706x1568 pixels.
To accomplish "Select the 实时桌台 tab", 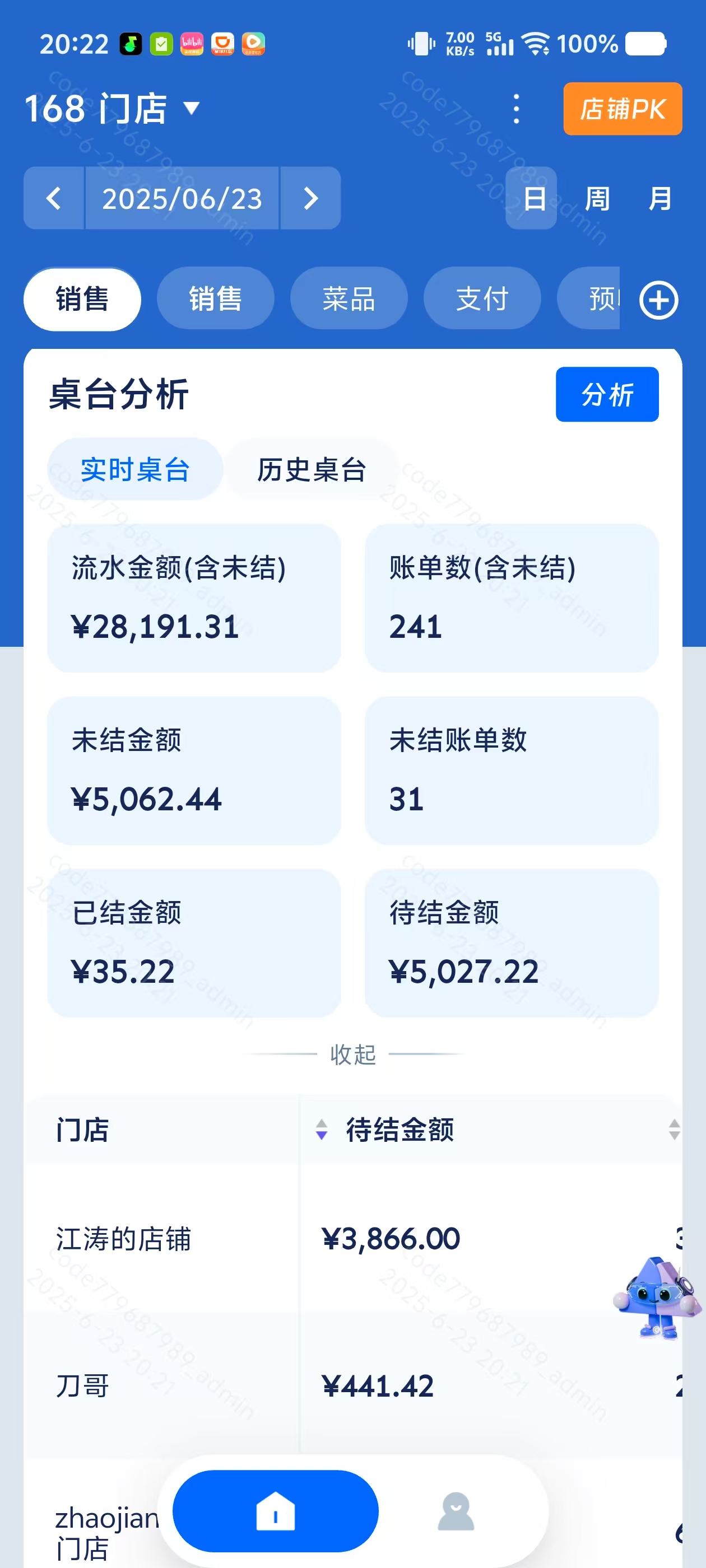I will (134, 470).
